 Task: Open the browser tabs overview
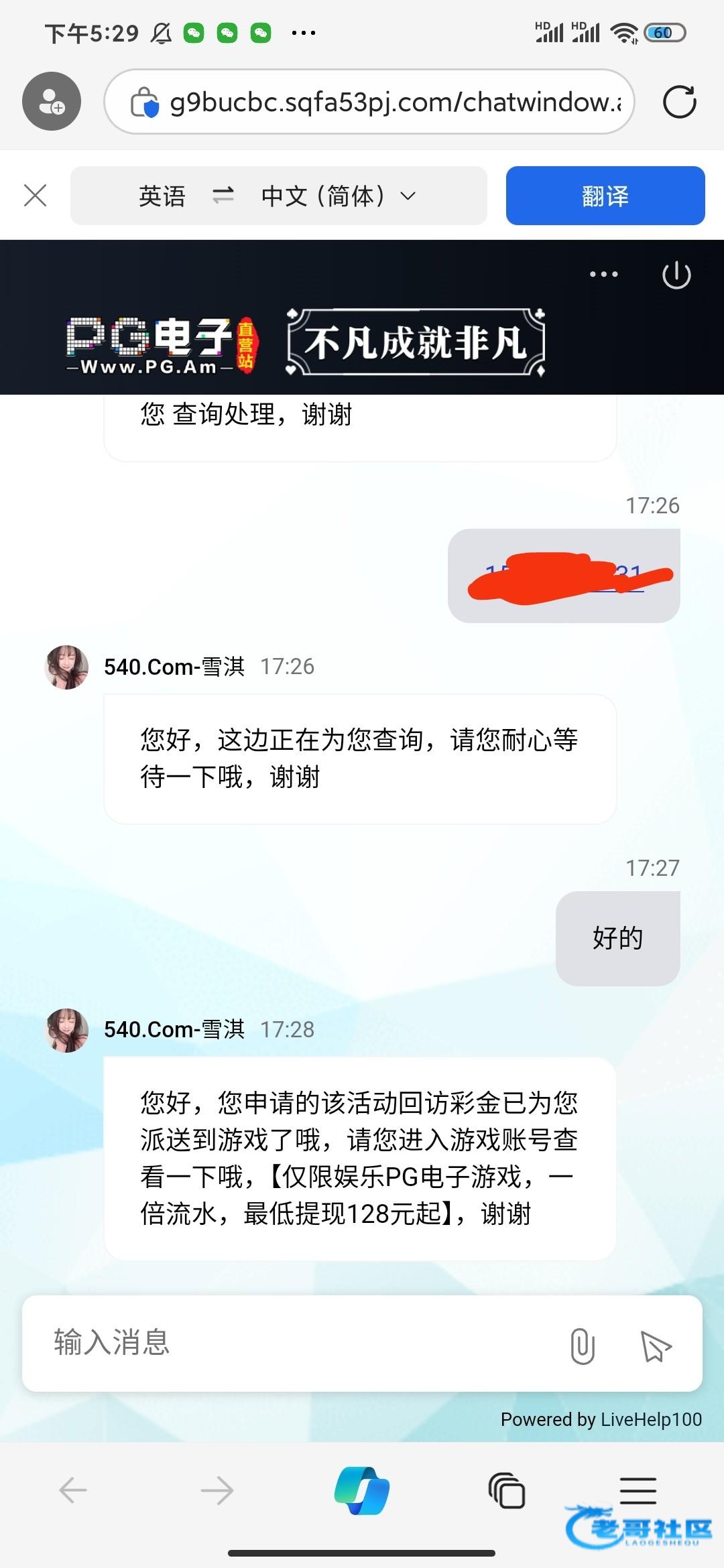(507, 1491)
